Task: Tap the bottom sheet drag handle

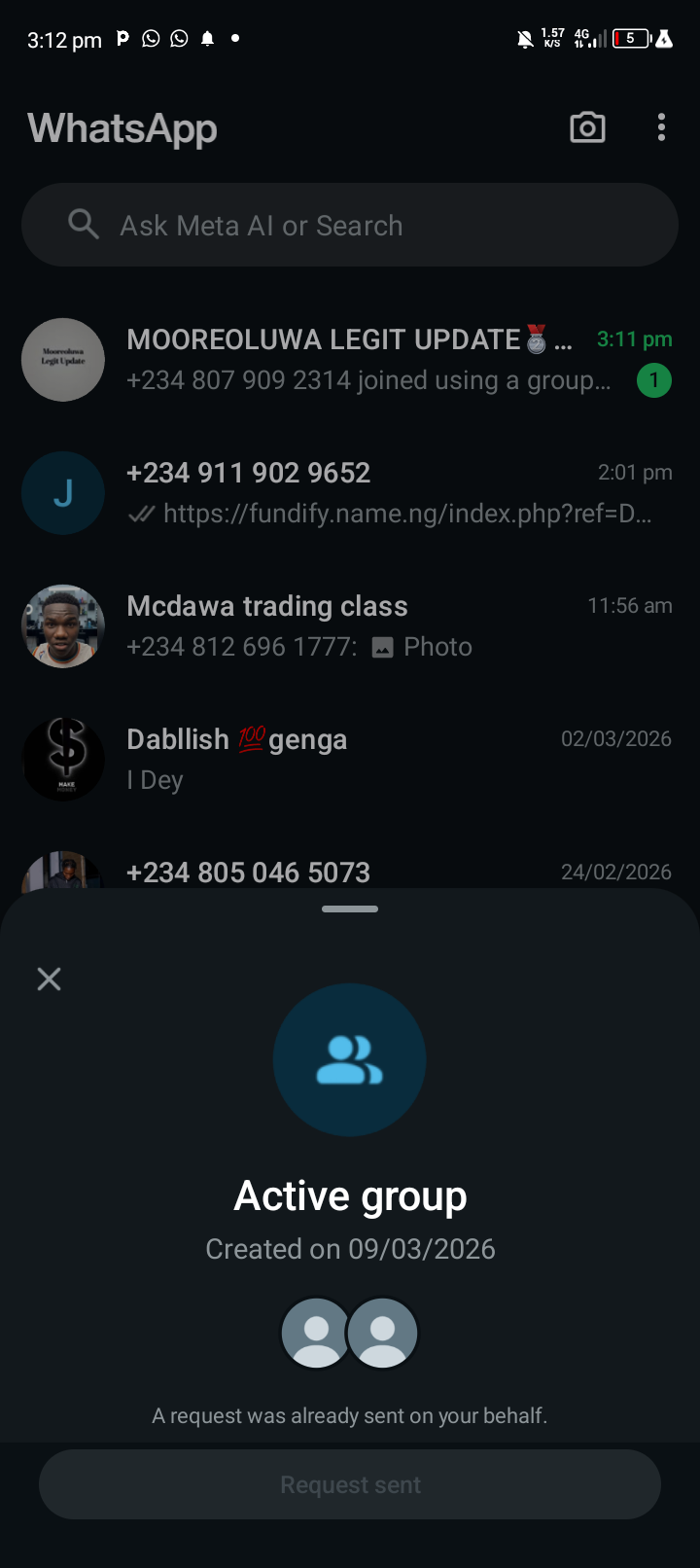Action: click(350, 909)
